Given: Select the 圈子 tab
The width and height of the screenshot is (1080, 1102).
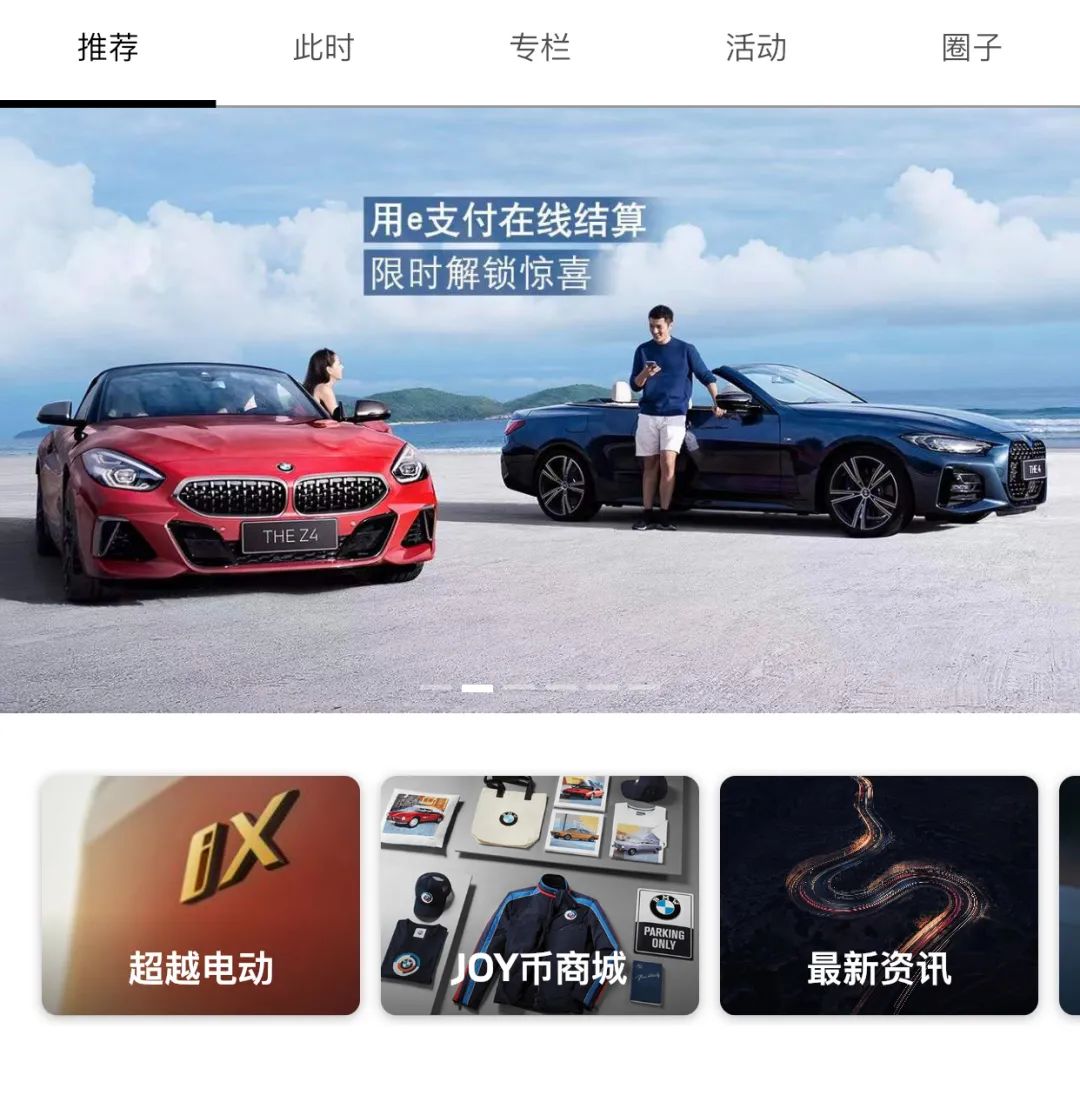Looking at the screenshot, I should point(971,48).
